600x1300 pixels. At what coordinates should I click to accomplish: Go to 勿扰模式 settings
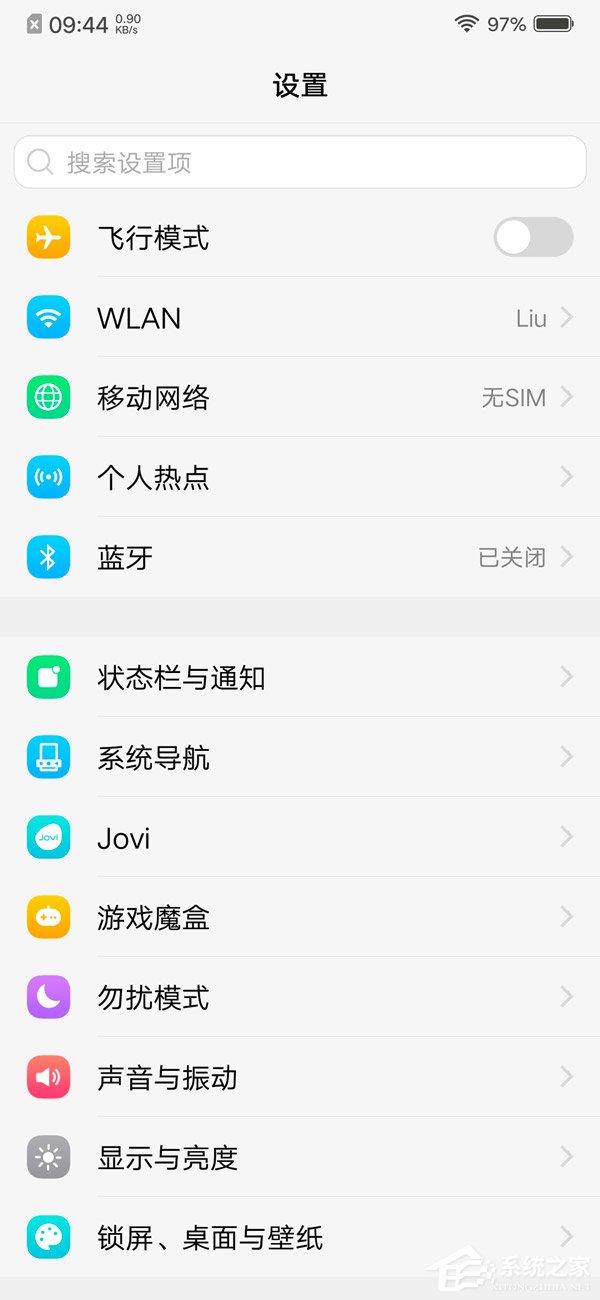pyautogui.click(x=300, y=997)
